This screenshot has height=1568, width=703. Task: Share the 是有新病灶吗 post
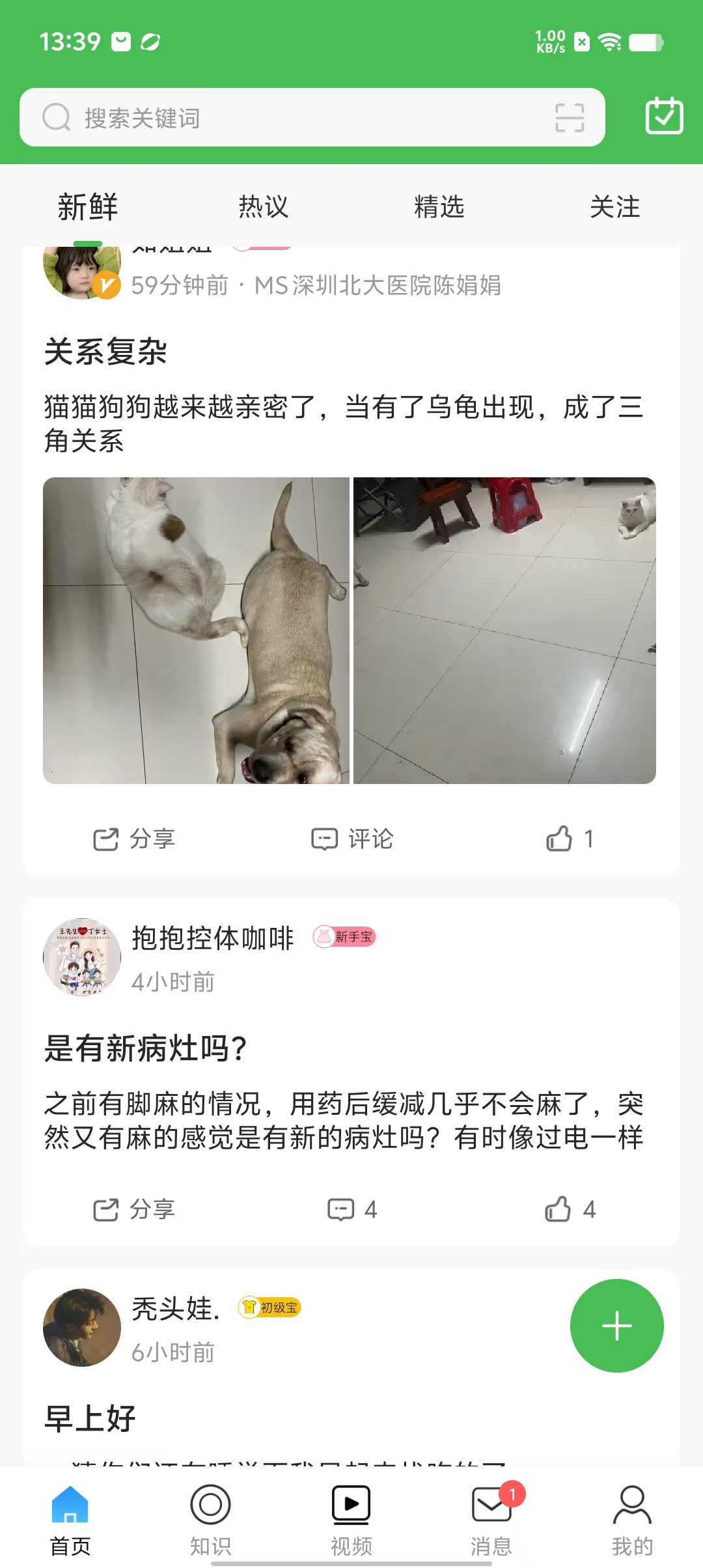point(134,1209)
